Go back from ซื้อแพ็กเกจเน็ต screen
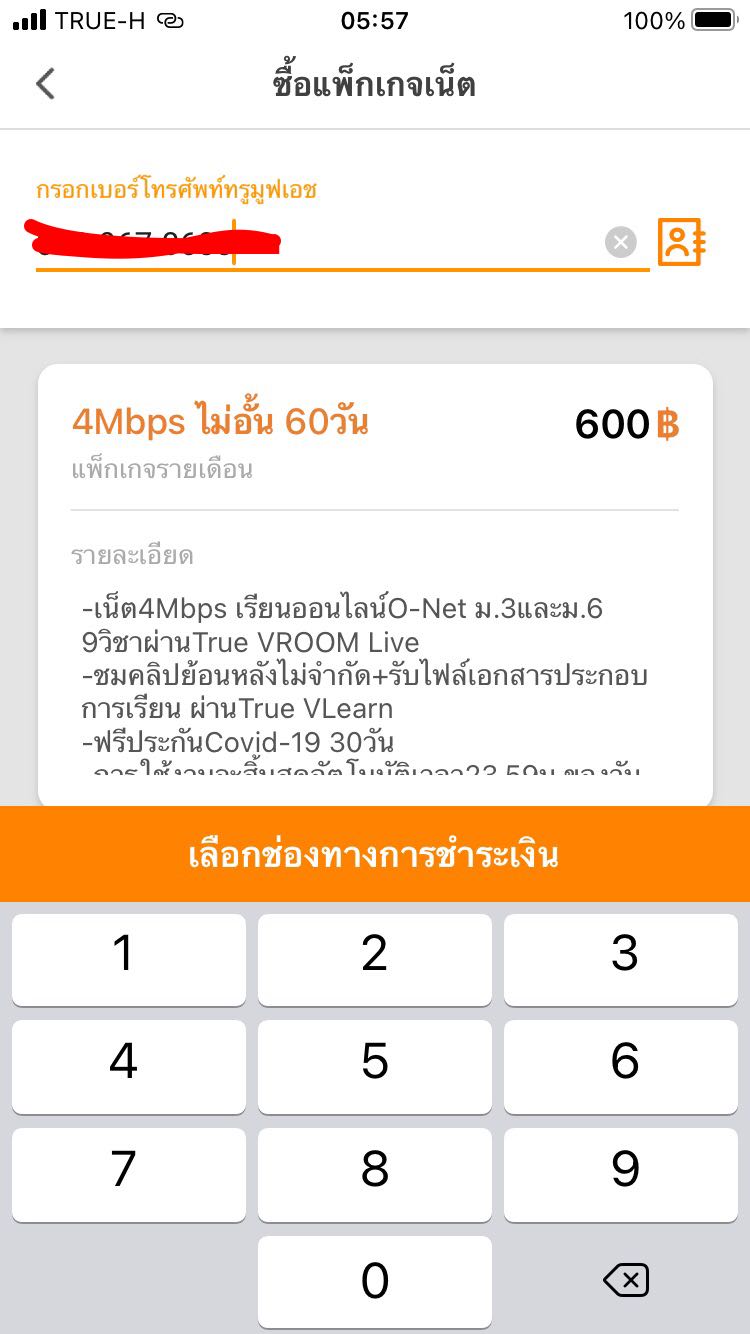This screenshot has height=1334, width=750. [45, 84]
